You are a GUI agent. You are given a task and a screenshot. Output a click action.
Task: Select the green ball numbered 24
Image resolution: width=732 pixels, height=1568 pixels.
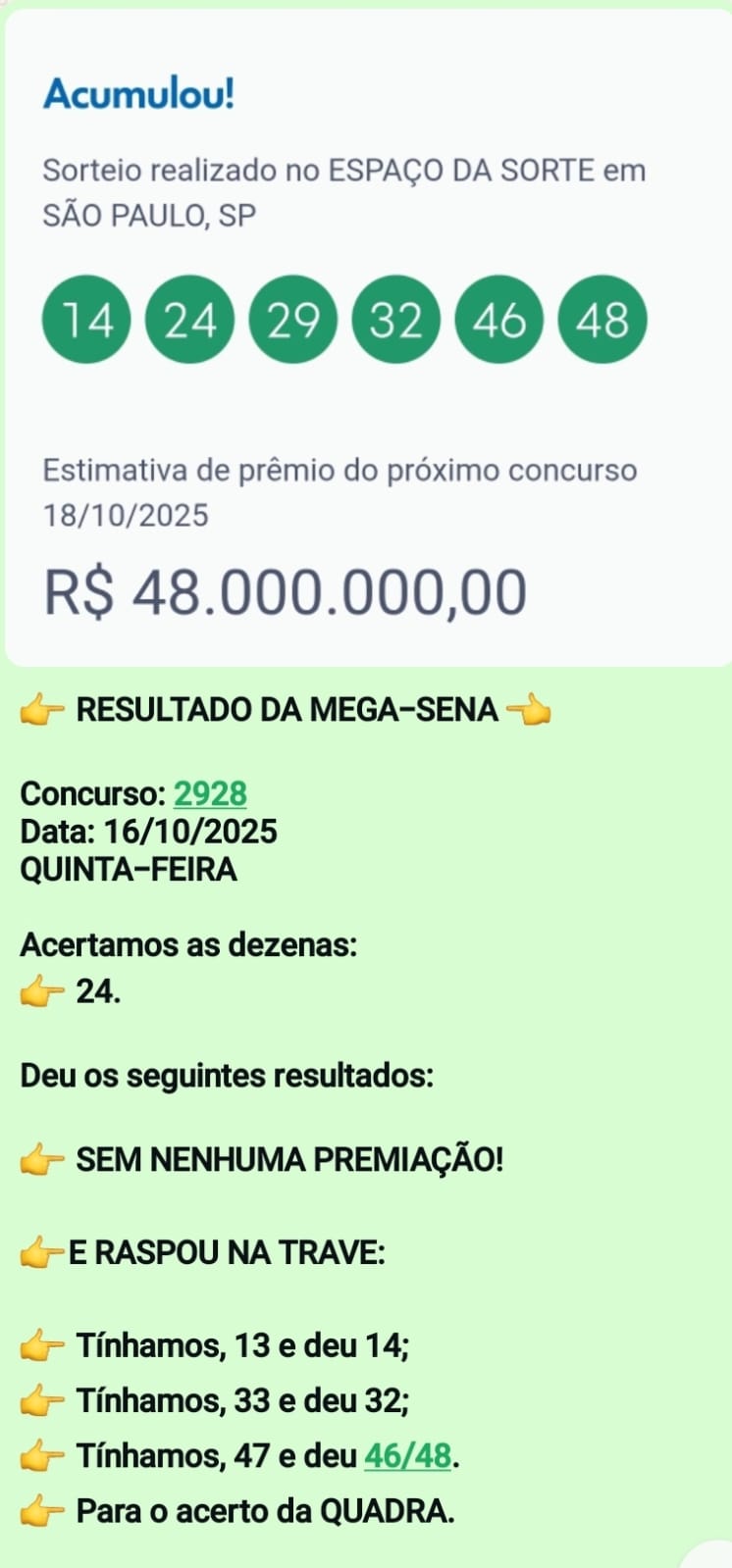click(189, 320)
